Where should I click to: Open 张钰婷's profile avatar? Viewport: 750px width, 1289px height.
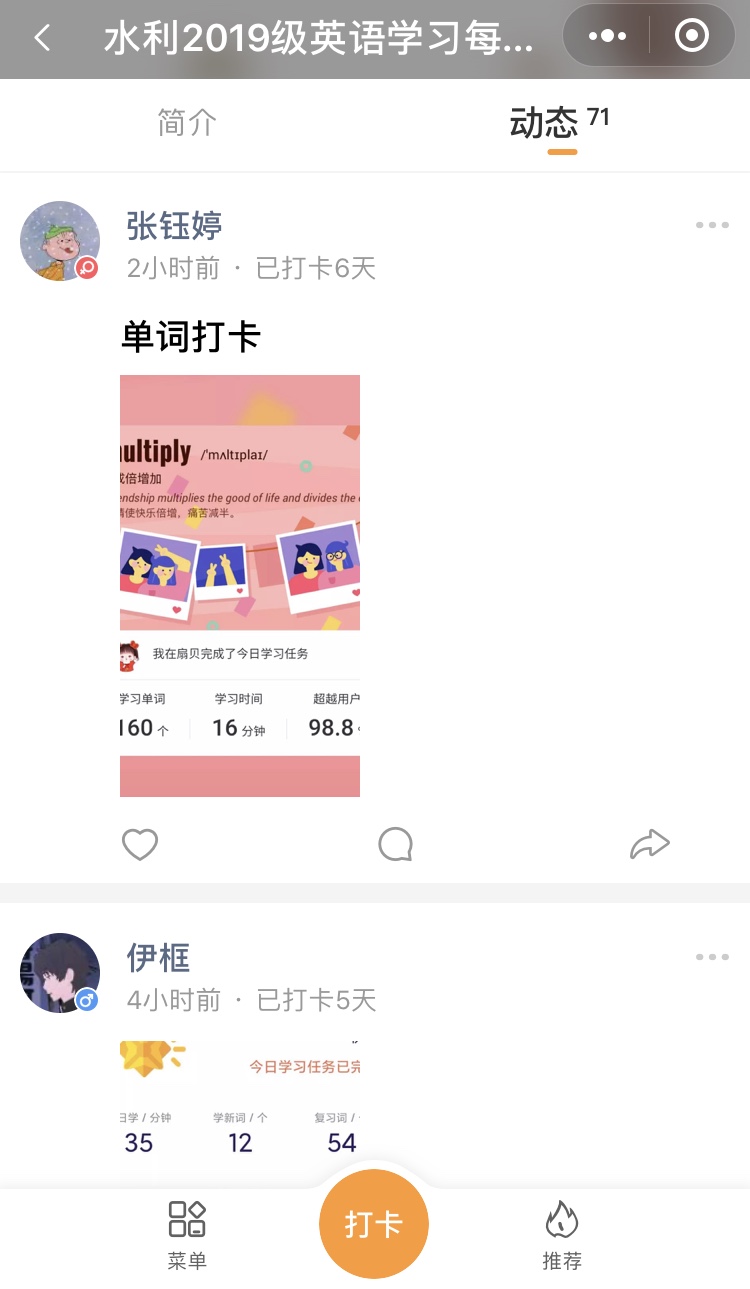click(x=60, y=241)
